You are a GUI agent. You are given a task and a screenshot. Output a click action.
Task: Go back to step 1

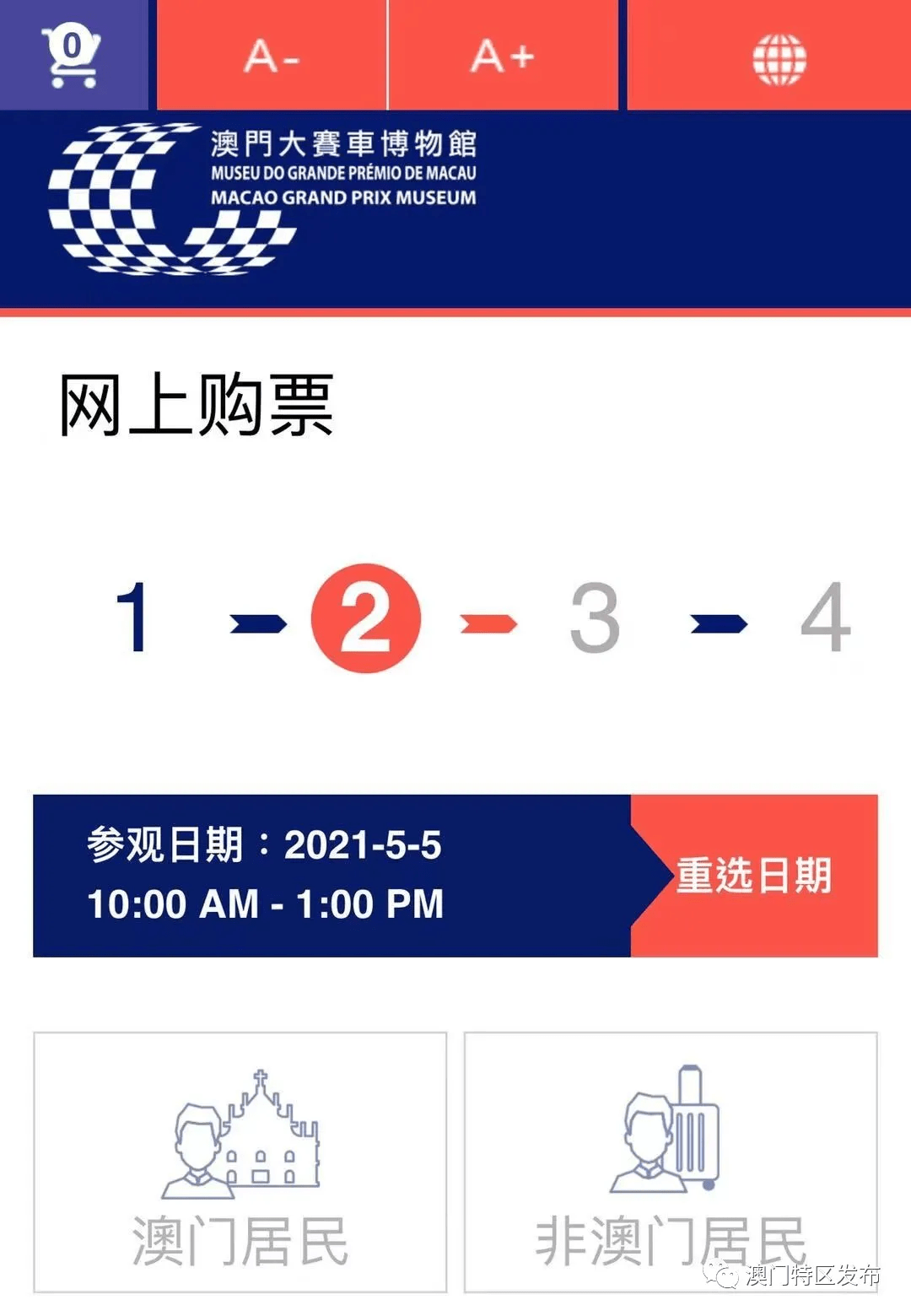(132, 618)
